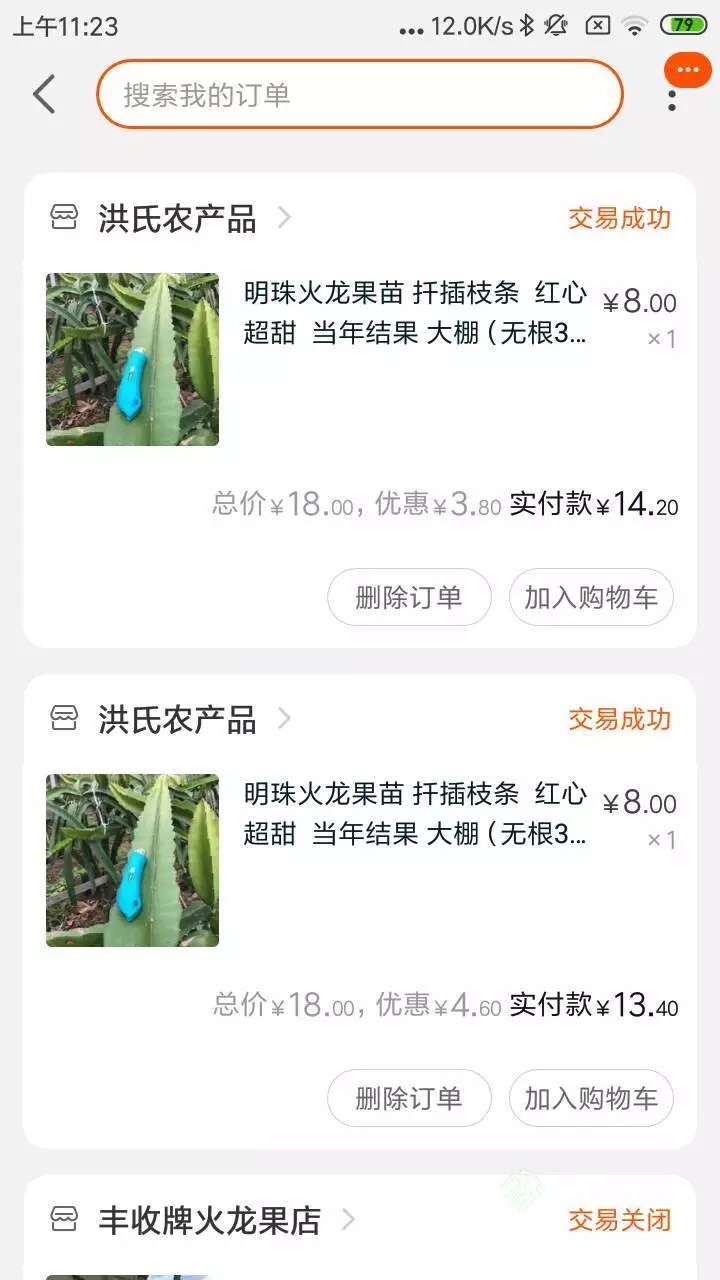Open 洪氏农产品 shop from the ¥14.20 order

177,218
